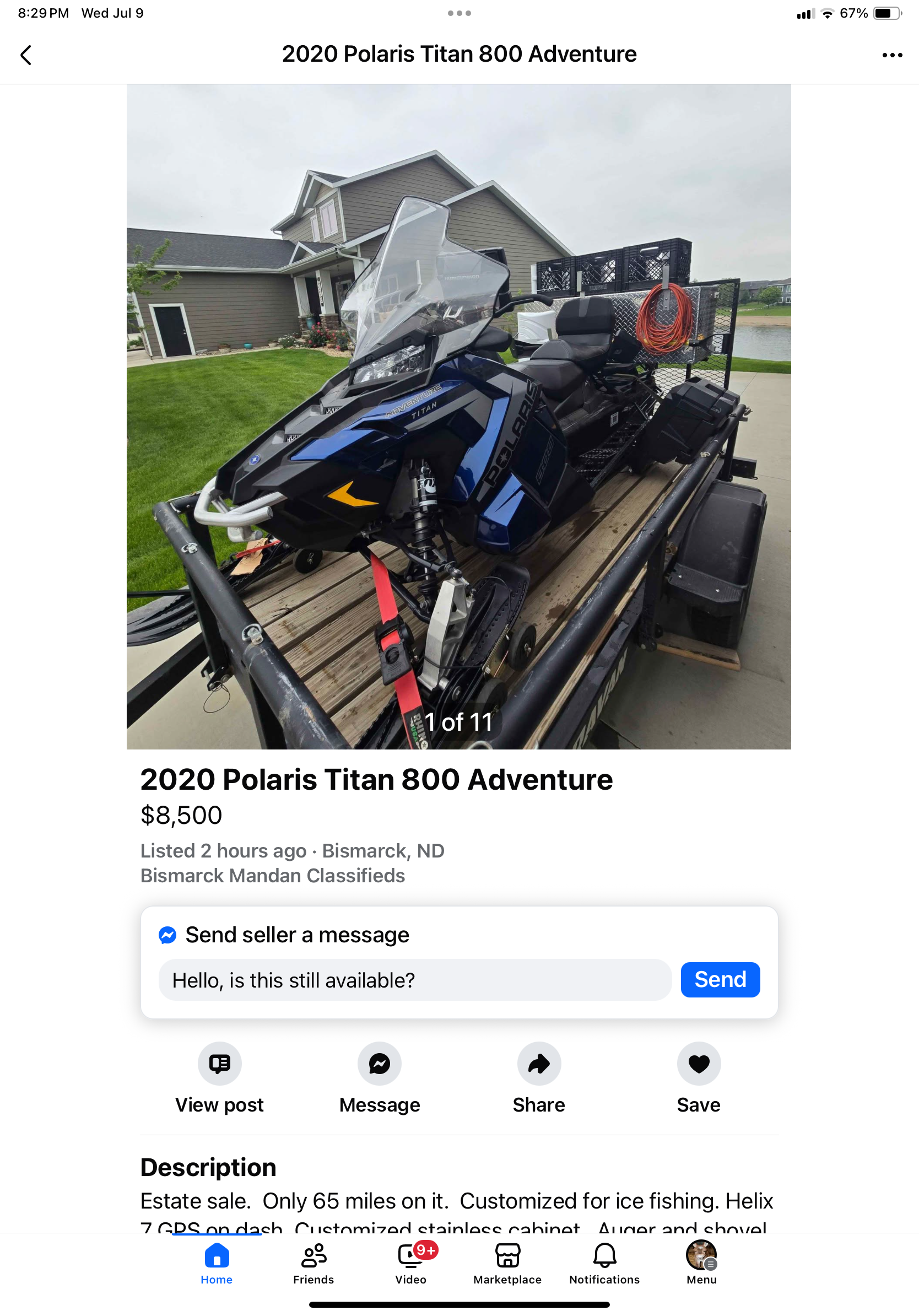
Task: Open the Video tab
Action: click(411, 1264)
